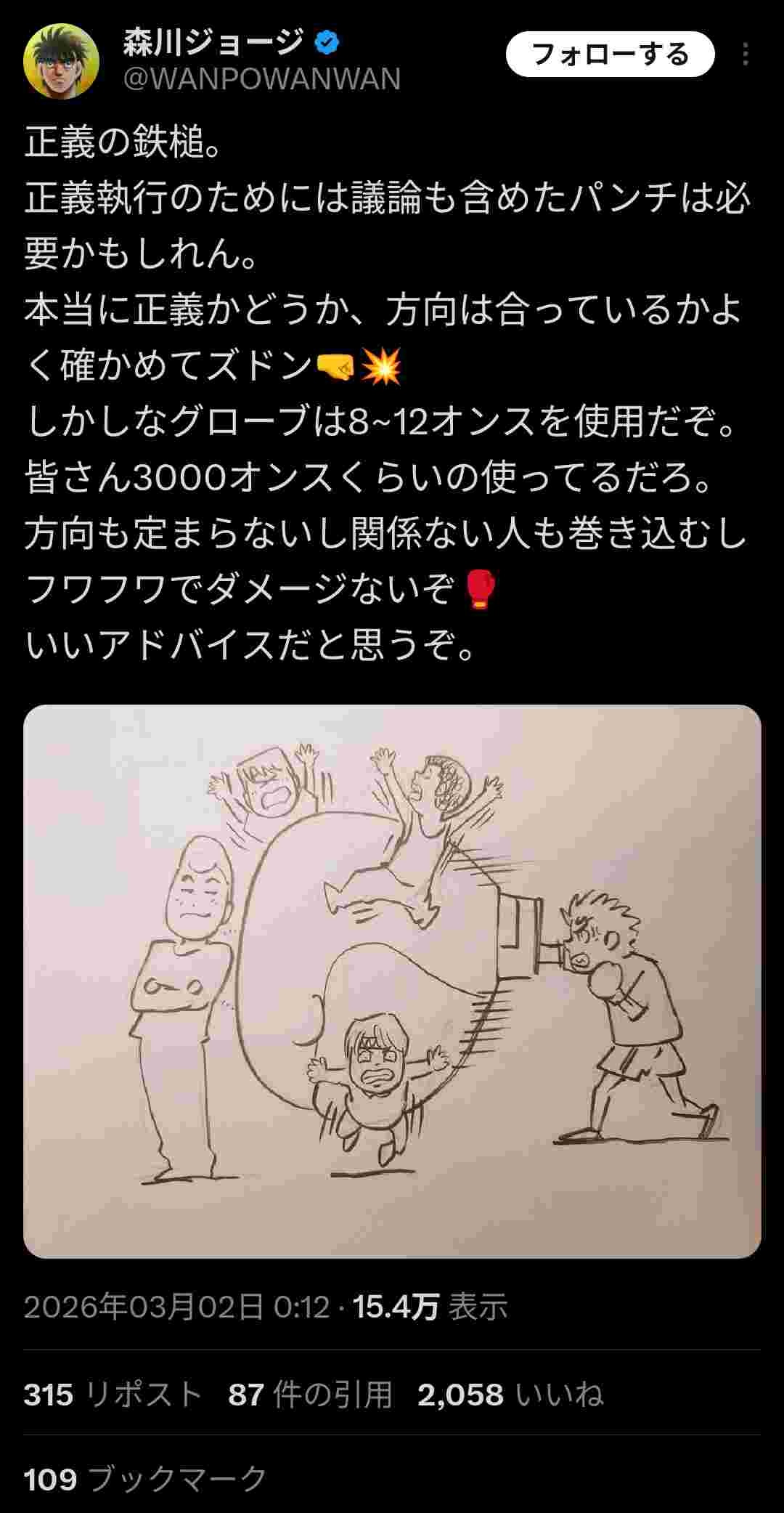Open the attached pencil sketch image
Image resolution: width=784 pixels, height=1513 pixels.
pyautogui.click(x=392, y=981)
